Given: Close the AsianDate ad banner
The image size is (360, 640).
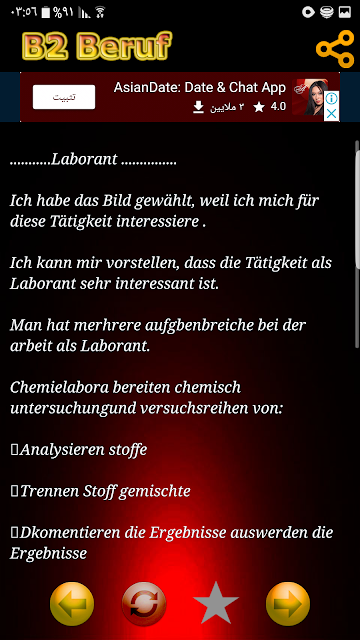Looking at the screenshot, I should (x=332, y=113).
